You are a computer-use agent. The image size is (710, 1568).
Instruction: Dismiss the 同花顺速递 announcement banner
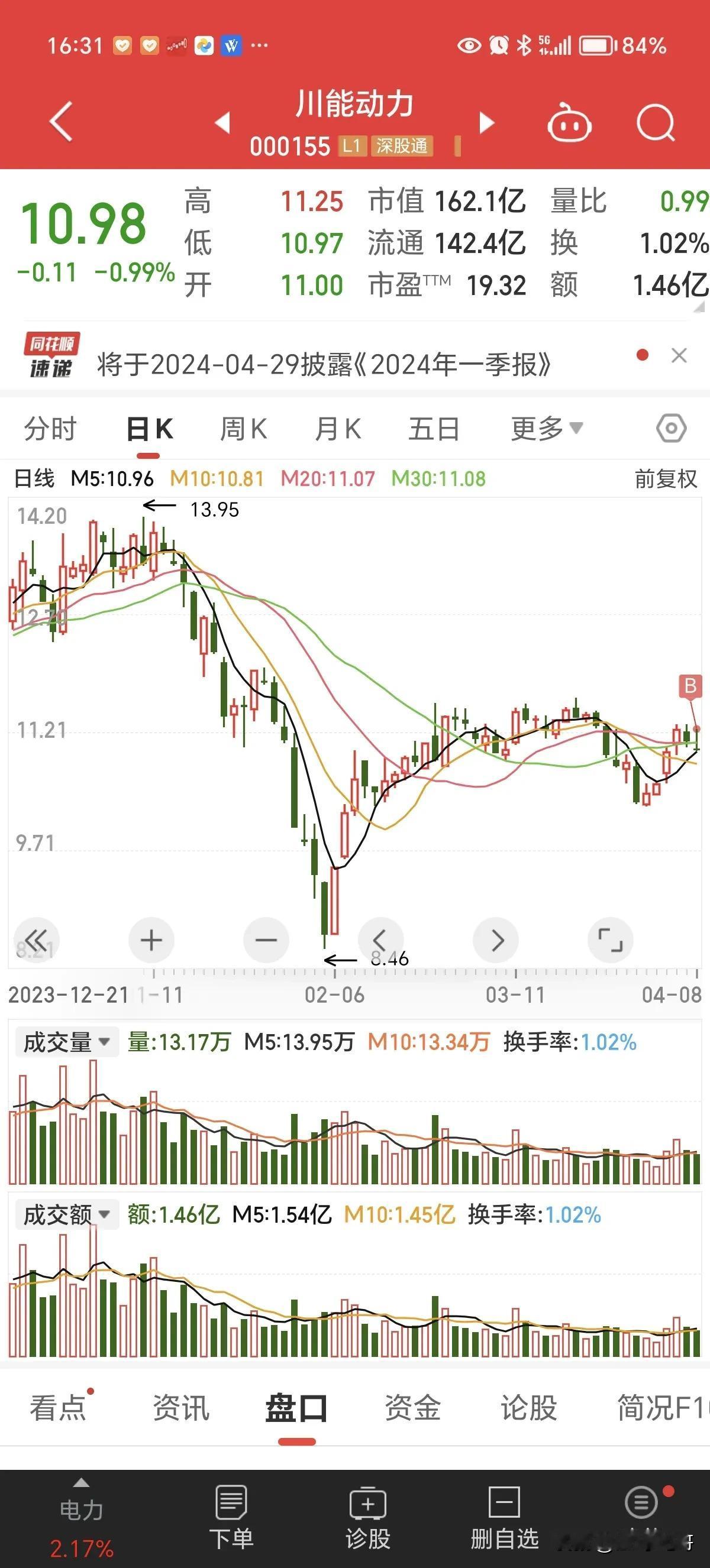[x=679, y=355]
